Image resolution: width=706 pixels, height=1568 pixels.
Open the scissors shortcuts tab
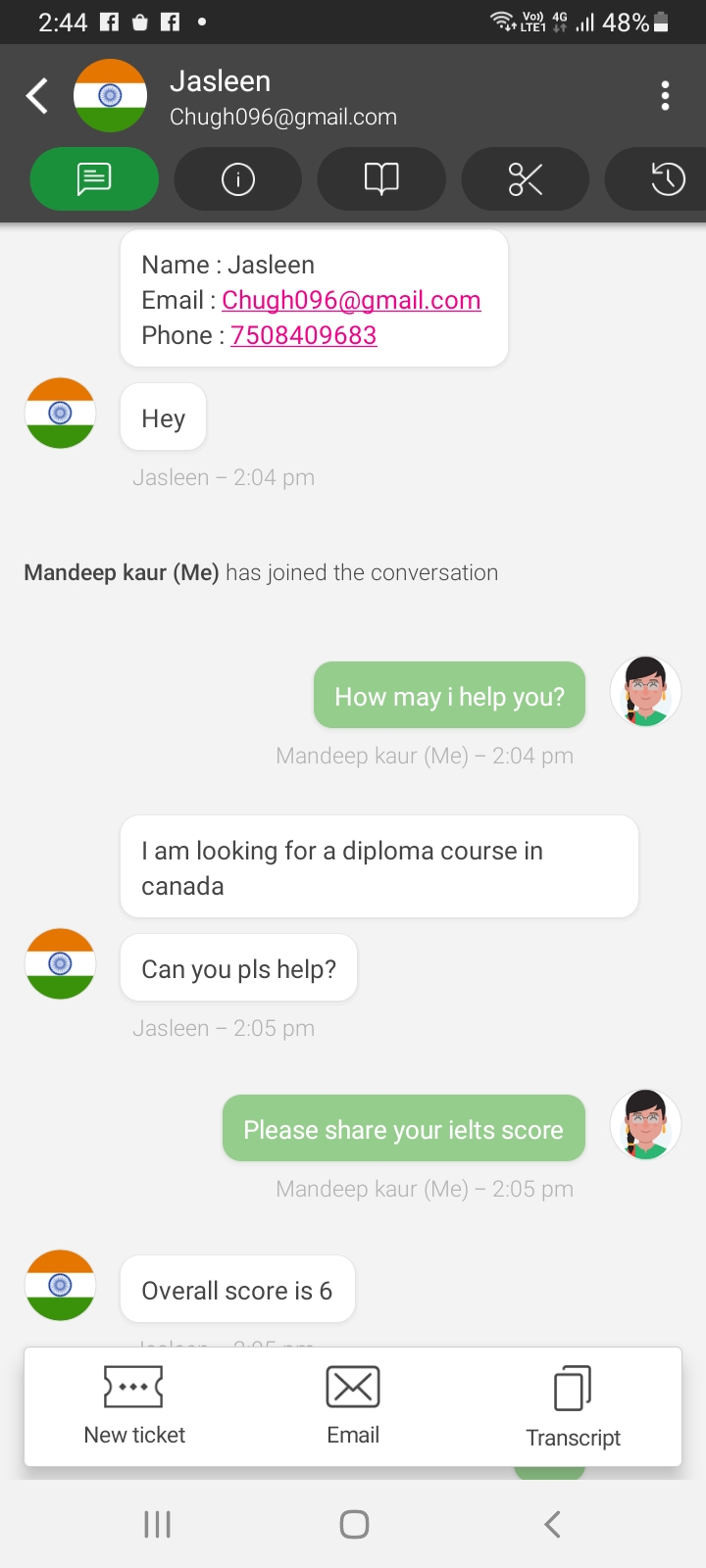click(x=526, y=179)
